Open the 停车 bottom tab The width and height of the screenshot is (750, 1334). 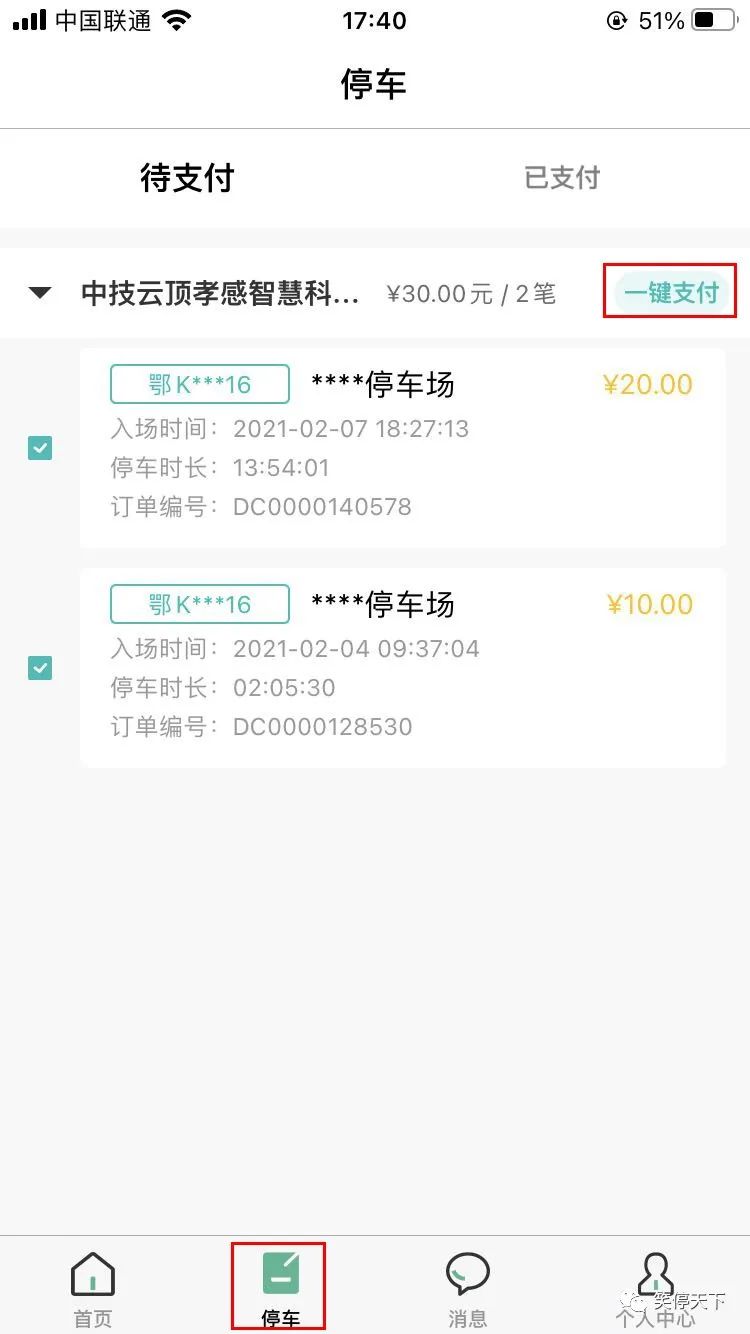click(x=280, y=1288)
